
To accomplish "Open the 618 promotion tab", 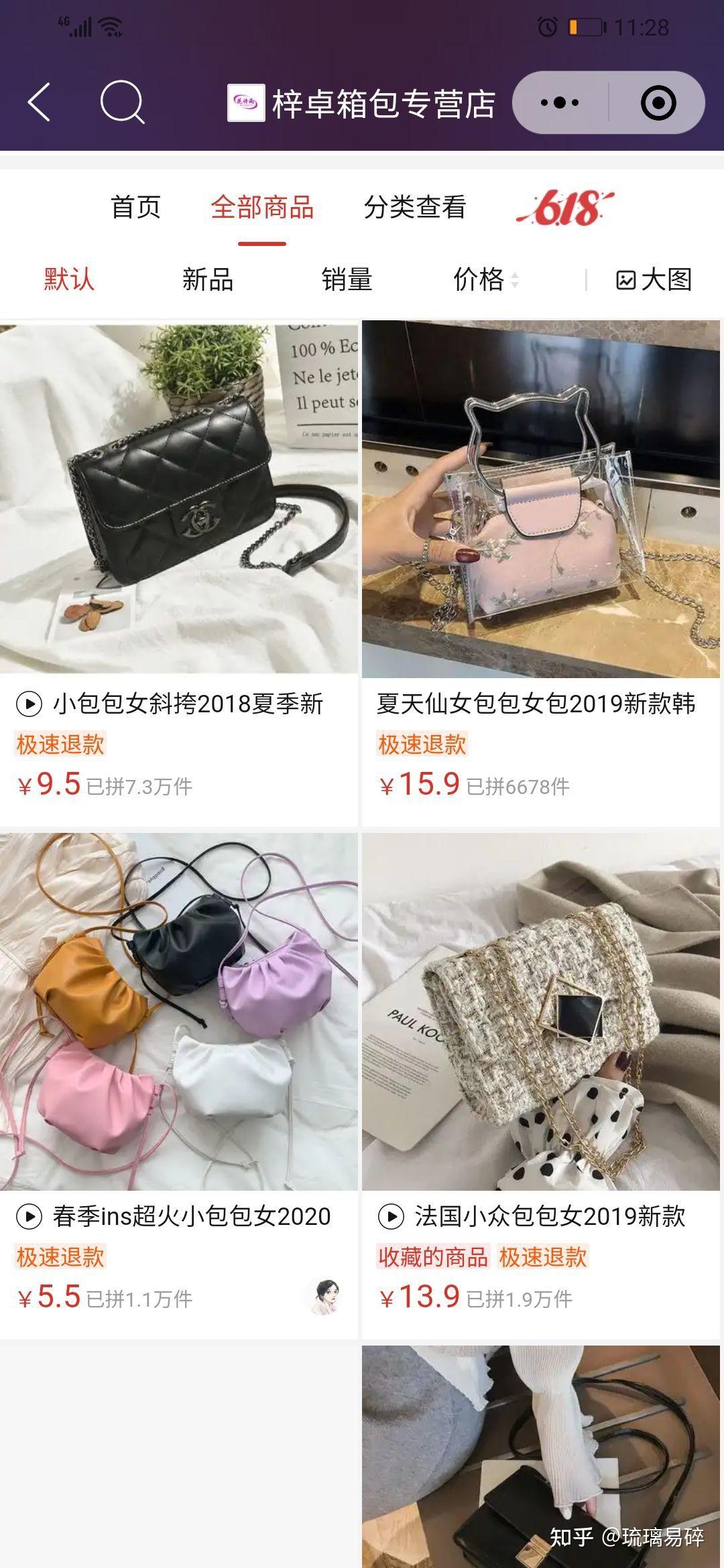I will tap(565, 207).
